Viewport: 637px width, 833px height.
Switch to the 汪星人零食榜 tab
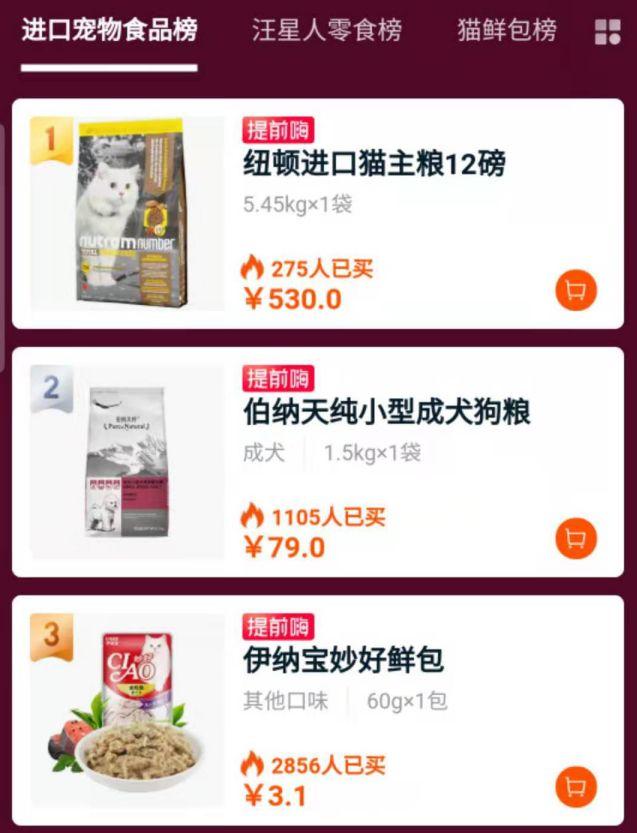tap(327, 30)
